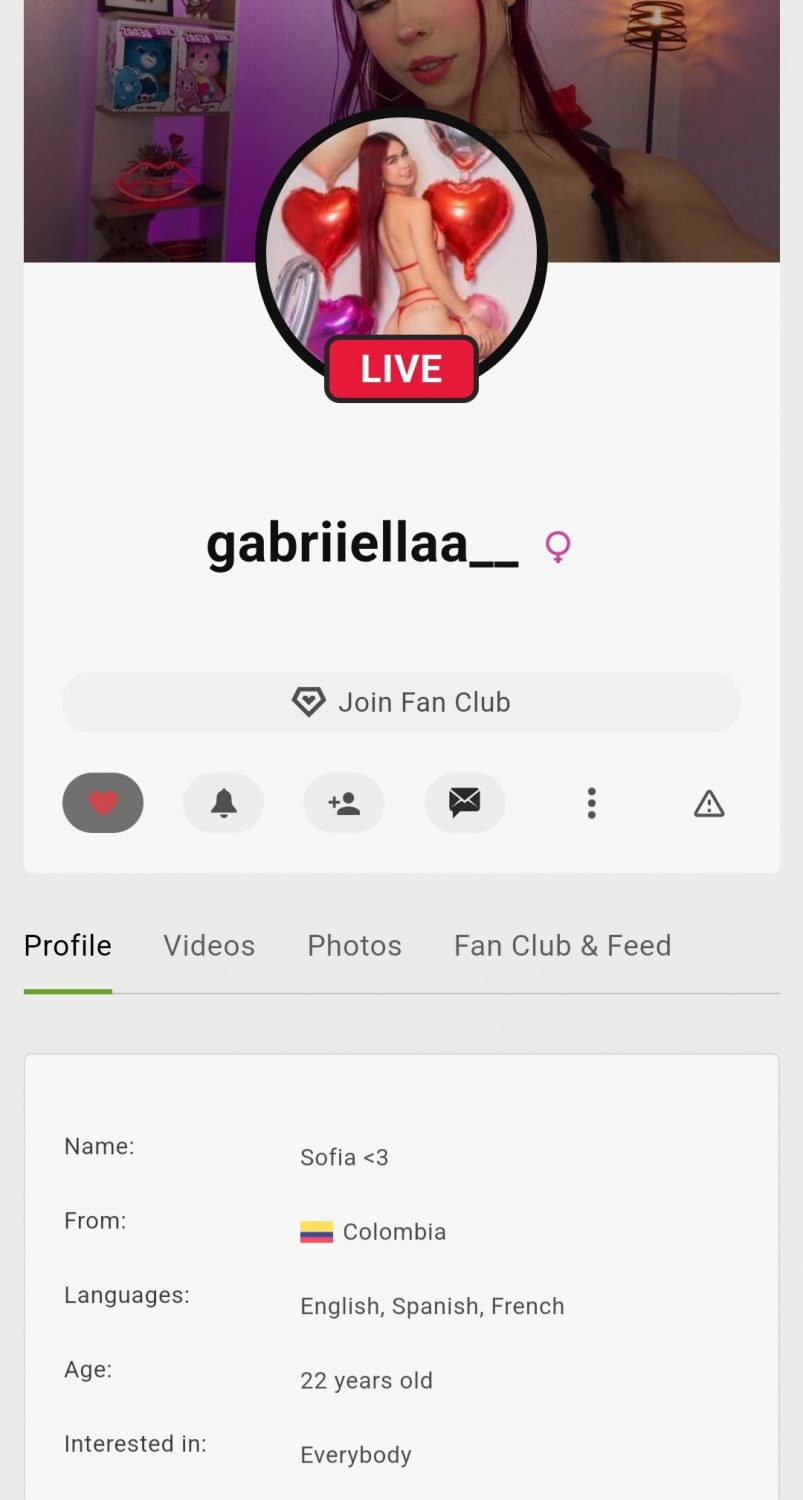Open the private message envelope icon

[464, 803]
